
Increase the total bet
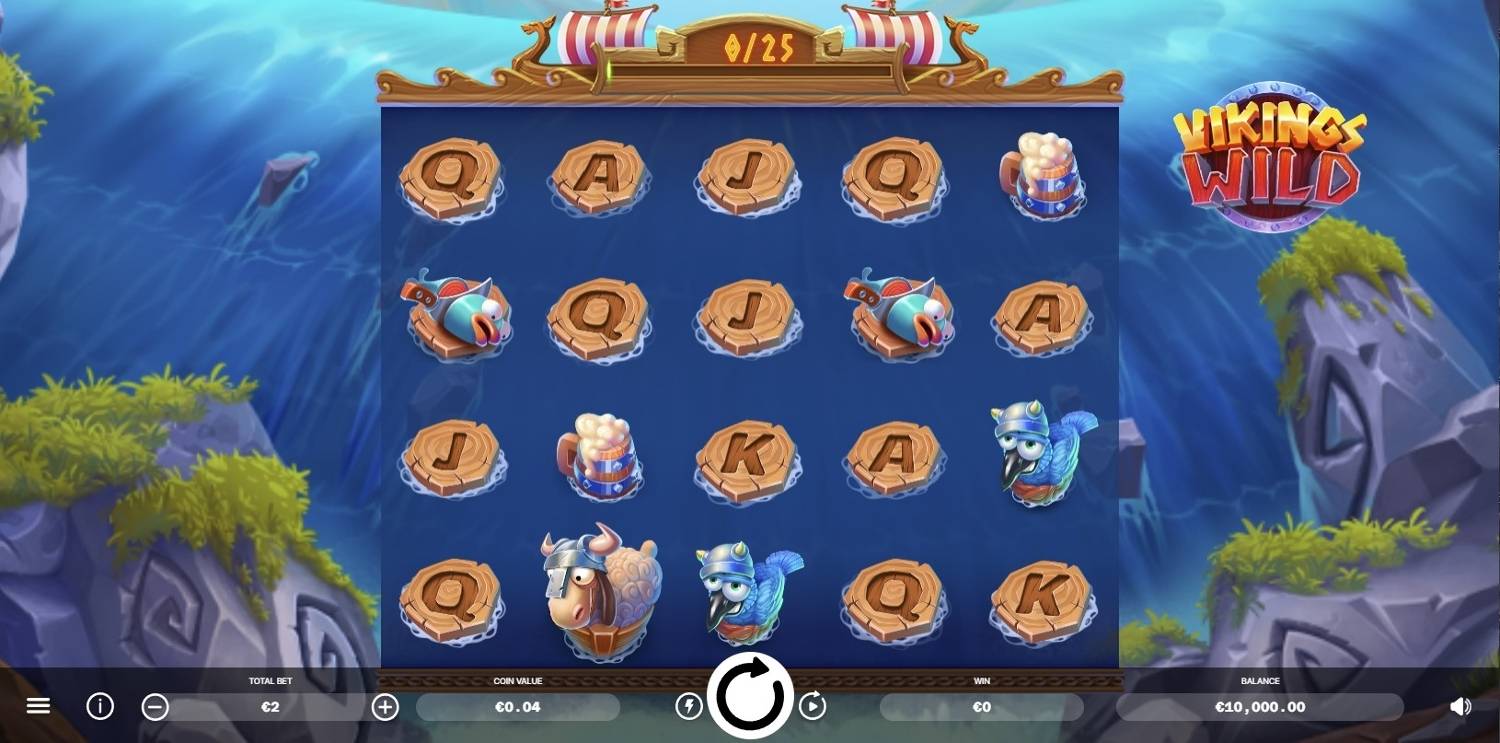click(x=385, y=707)
